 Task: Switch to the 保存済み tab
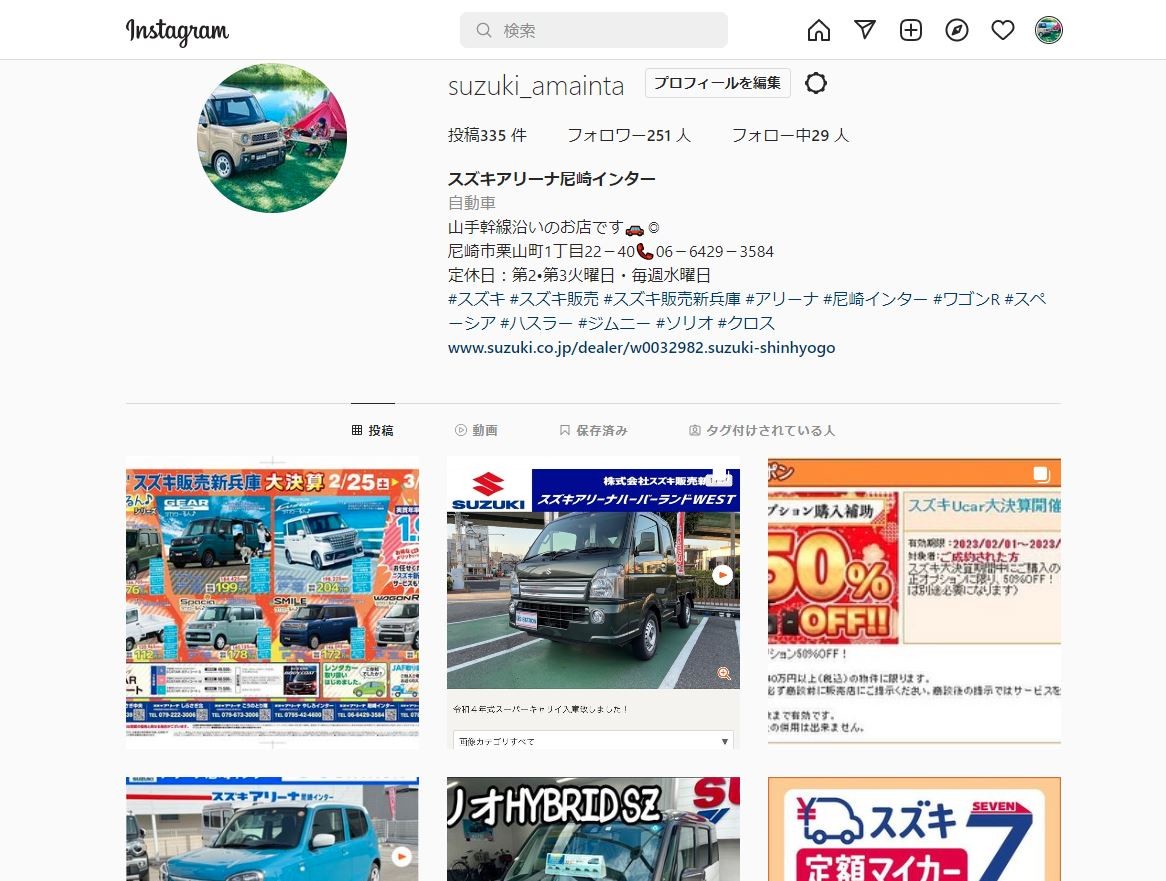(593, 431)
